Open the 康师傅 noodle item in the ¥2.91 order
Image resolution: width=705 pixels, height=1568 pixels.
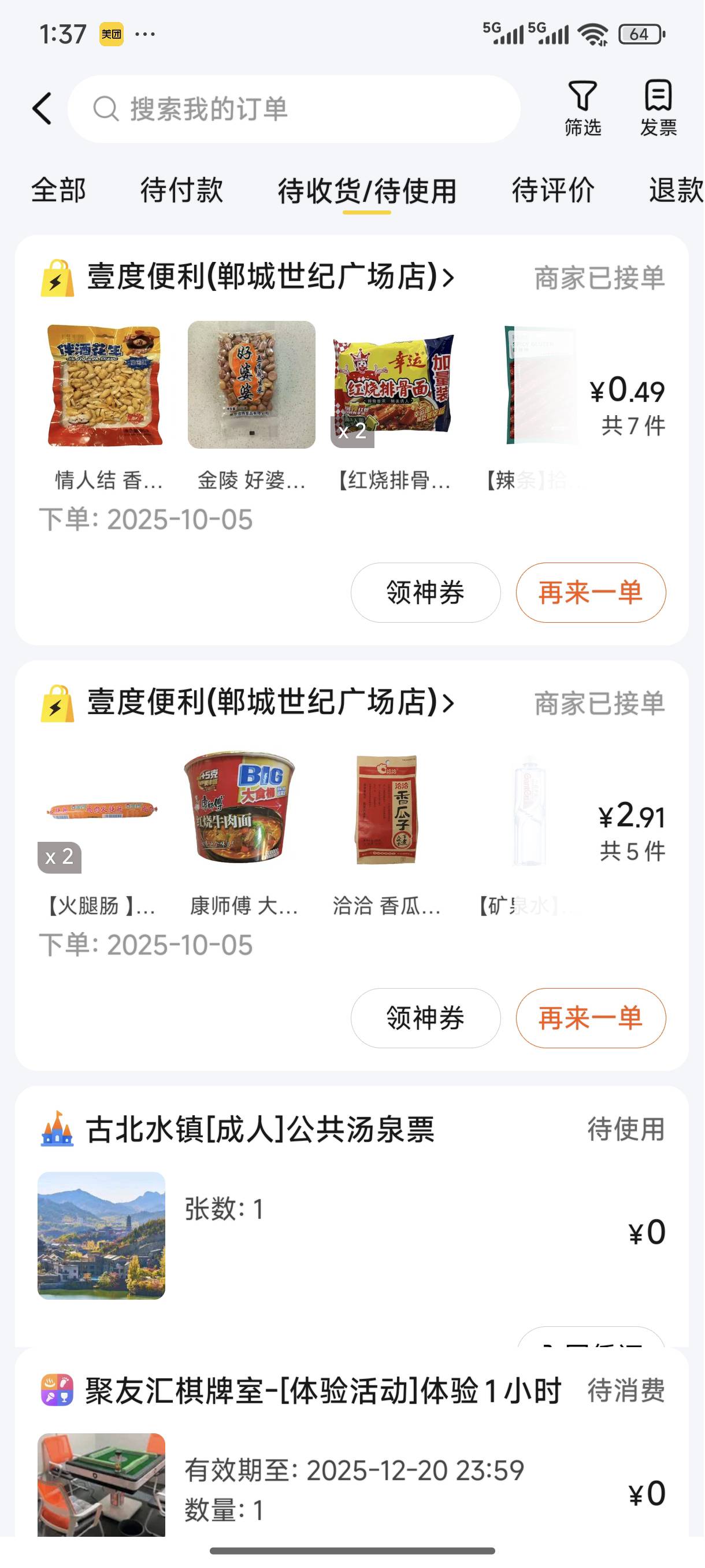pos(239,807)
